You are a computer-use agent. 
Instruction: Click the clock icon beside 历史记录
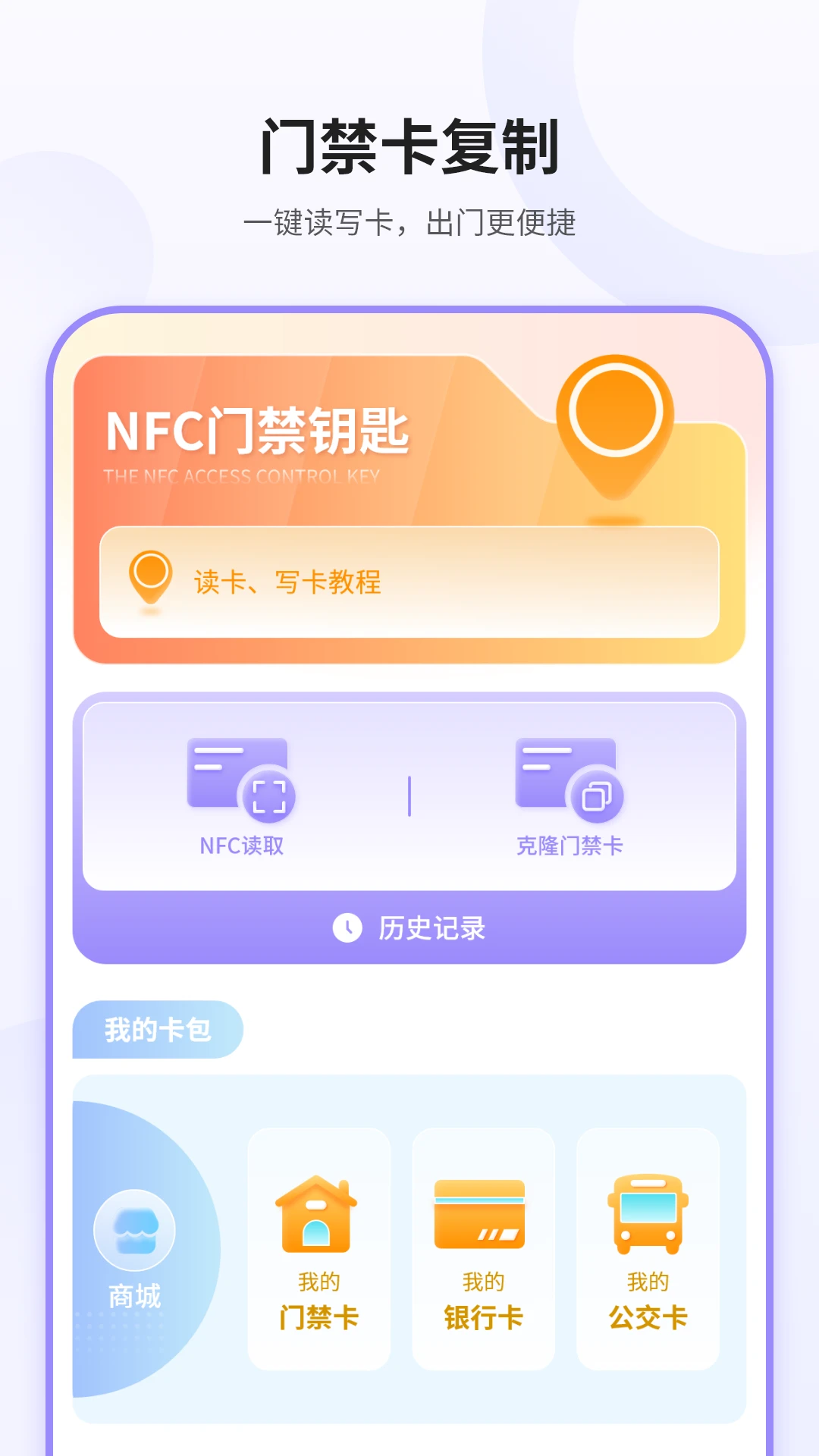(347, 927)
